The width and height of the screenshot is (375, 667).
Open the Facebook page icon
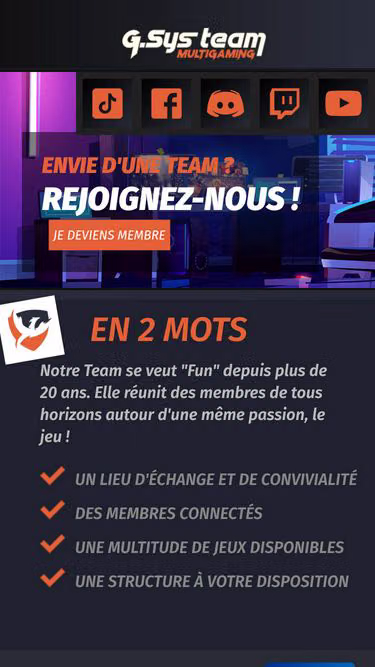point(167,103)
